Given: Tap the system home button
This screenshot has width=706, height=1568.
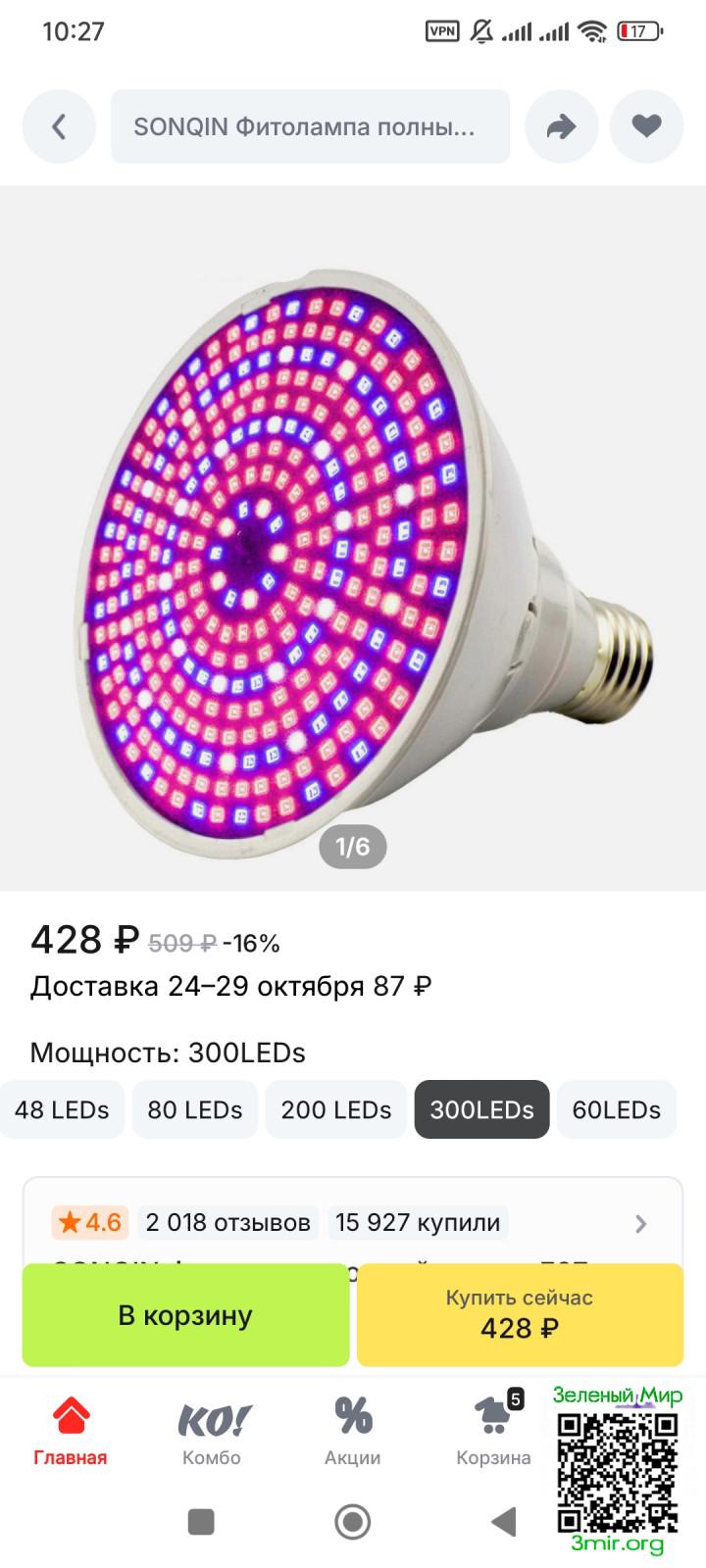Looking at the screenshot, I should 353,1522.
